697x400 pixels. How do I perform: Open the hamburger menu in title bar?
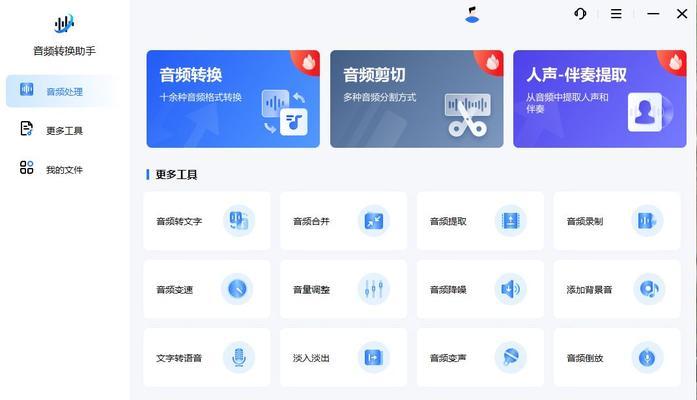[x=616, y=14]
